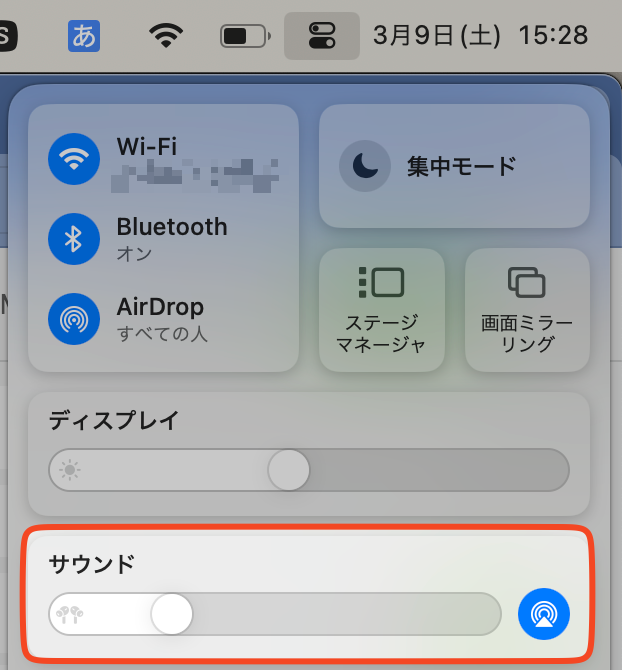Image resolution: width=622 pixels, height=670 pixels.
Task: Open the Wi-Fi menu bar icon
Action: click(x=167, y=36)
